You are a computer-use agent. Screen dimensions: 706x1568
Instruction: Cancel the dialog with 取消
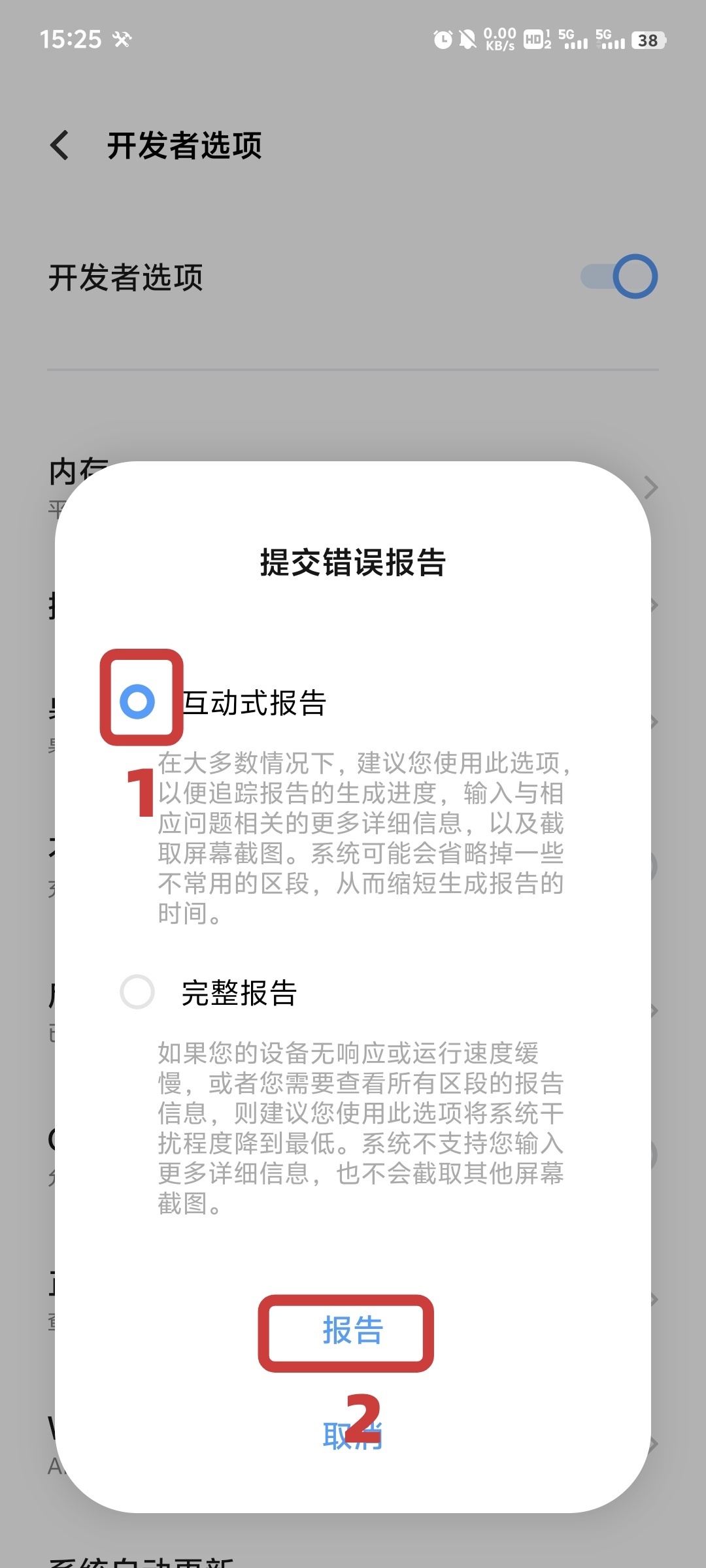click(352, 1436)
